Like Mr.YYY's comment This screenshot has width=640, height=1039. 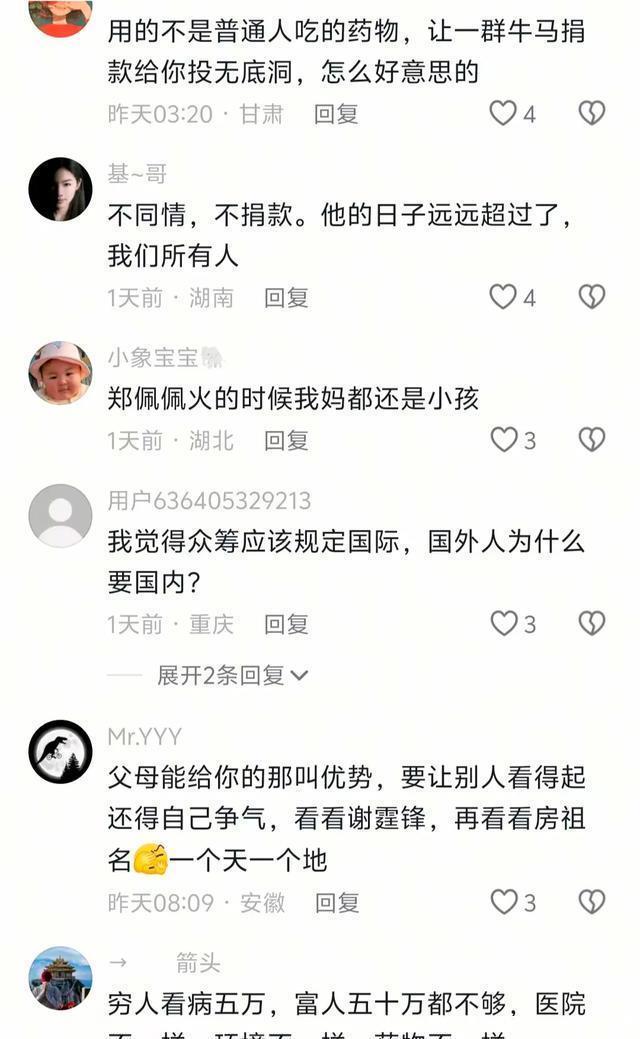click(503, 902)
